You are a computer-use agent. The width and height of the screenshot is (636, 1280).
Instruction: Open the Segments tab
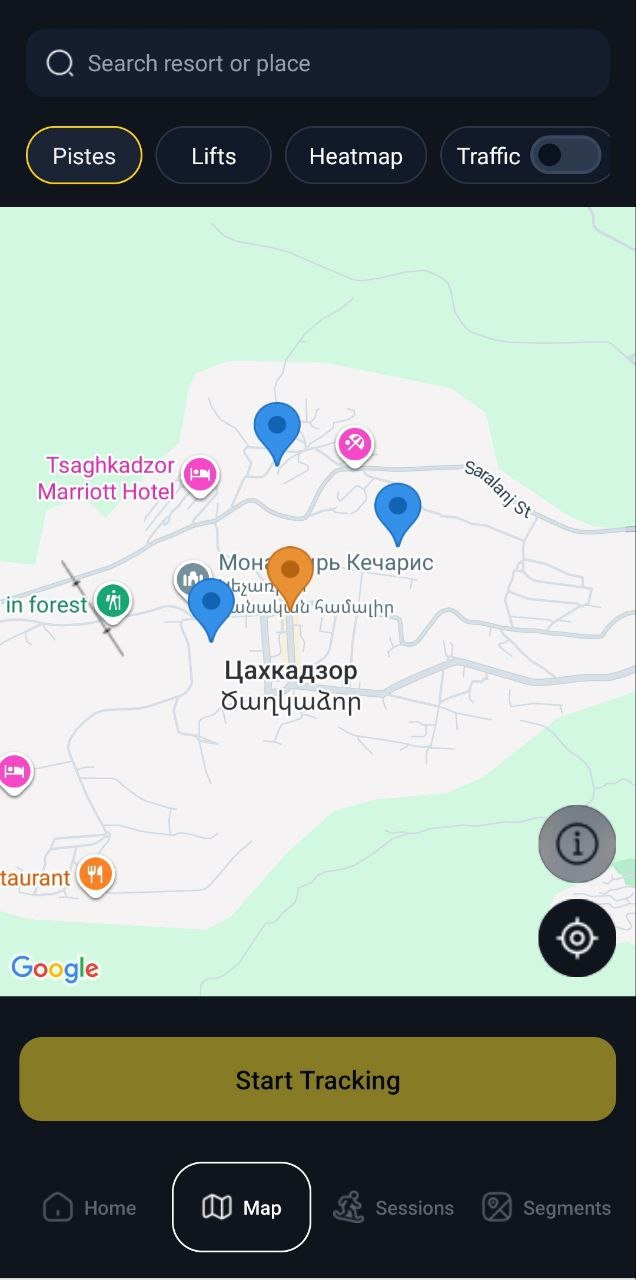click(x=547, y=1208)
